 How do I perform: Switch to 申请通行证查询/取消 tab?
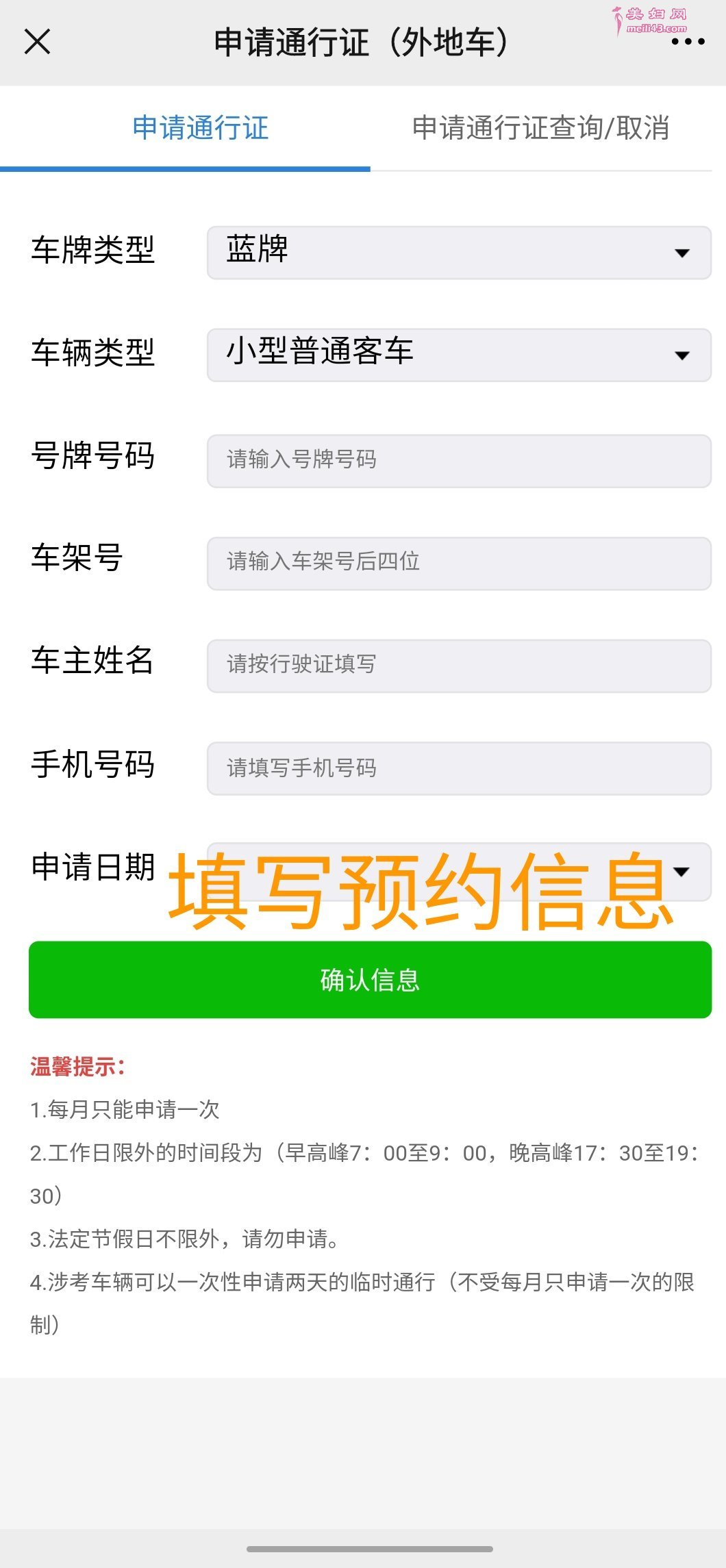540,128
